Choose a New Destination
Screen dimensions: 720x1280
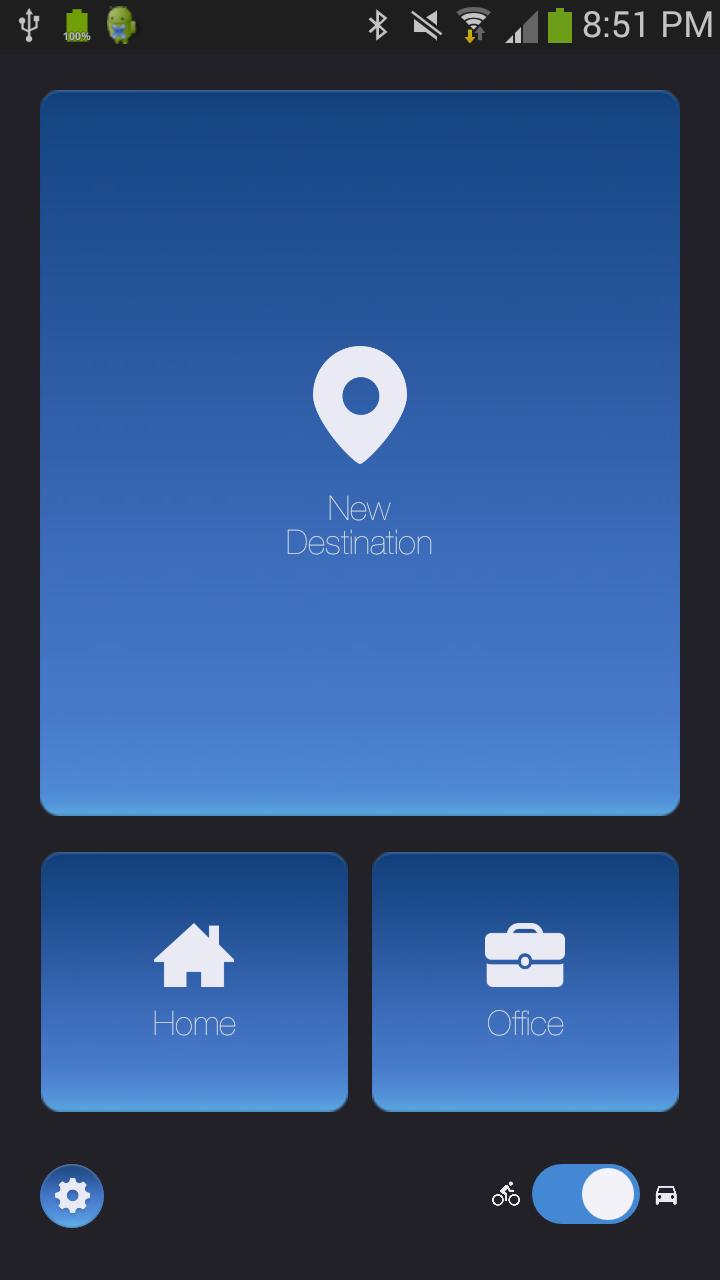pos(360,452)
